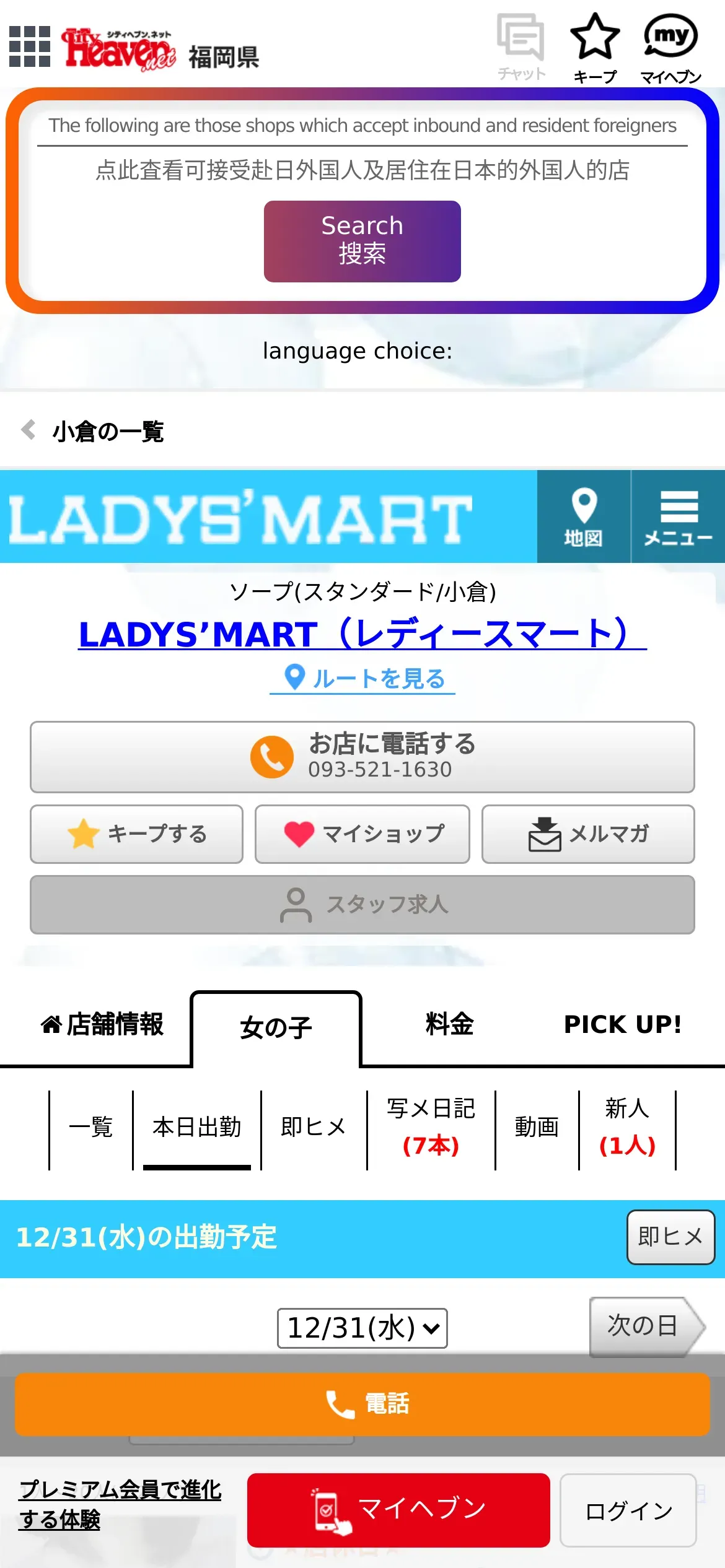Switch to the 料金 tab
725x1568 pixels.
(x=449, y=1025)
